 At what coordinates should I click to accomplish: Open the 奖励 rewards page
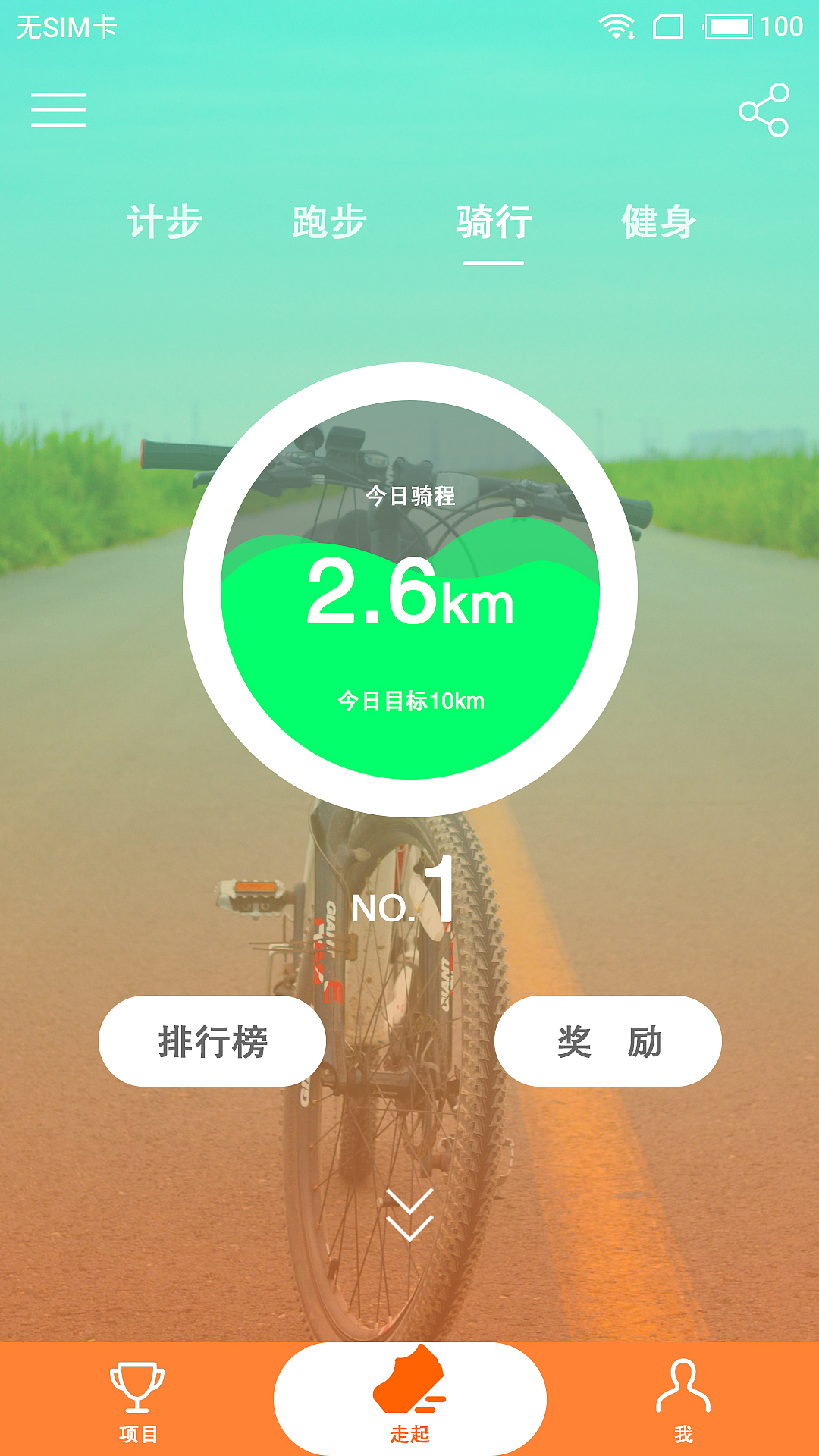tap(606, 1042)
